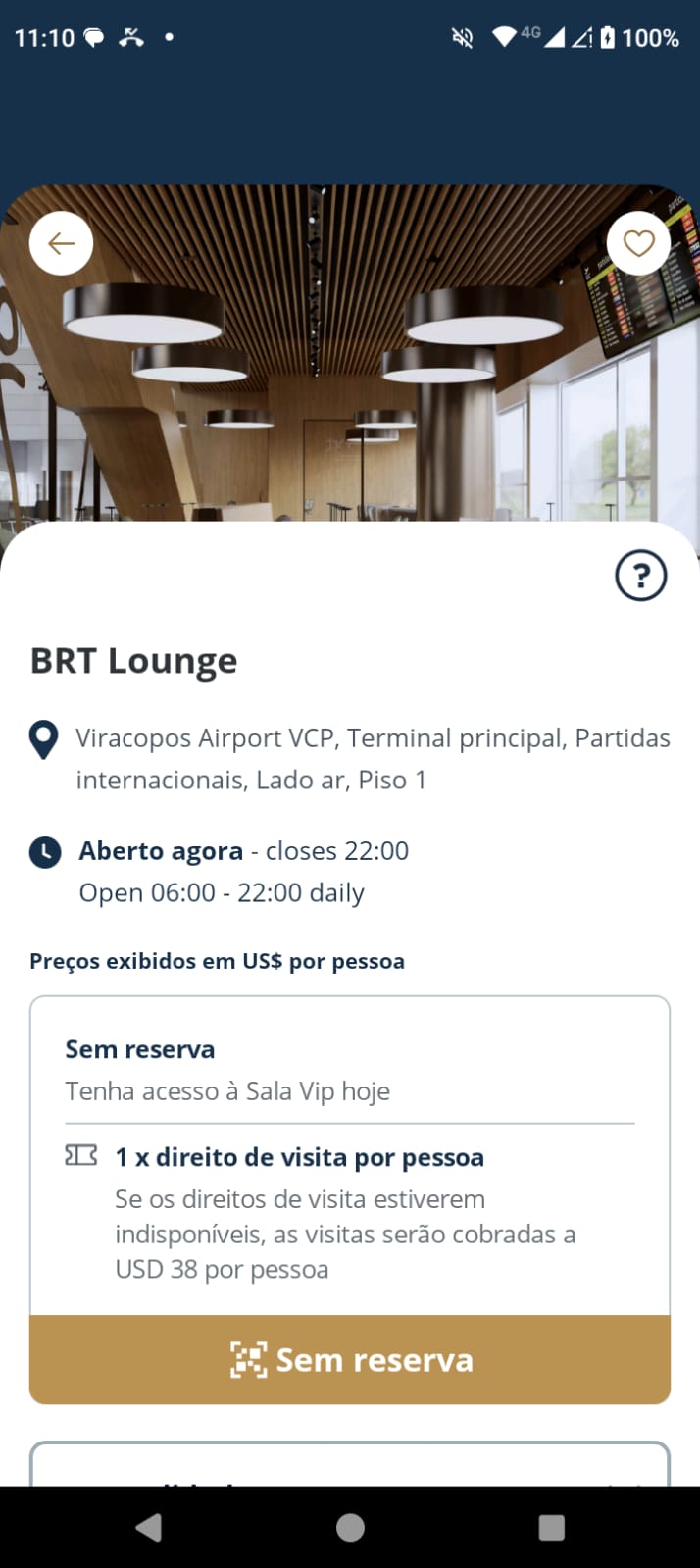
Task: Go back using the arrow over the photo
Action: tap(61, 243)
